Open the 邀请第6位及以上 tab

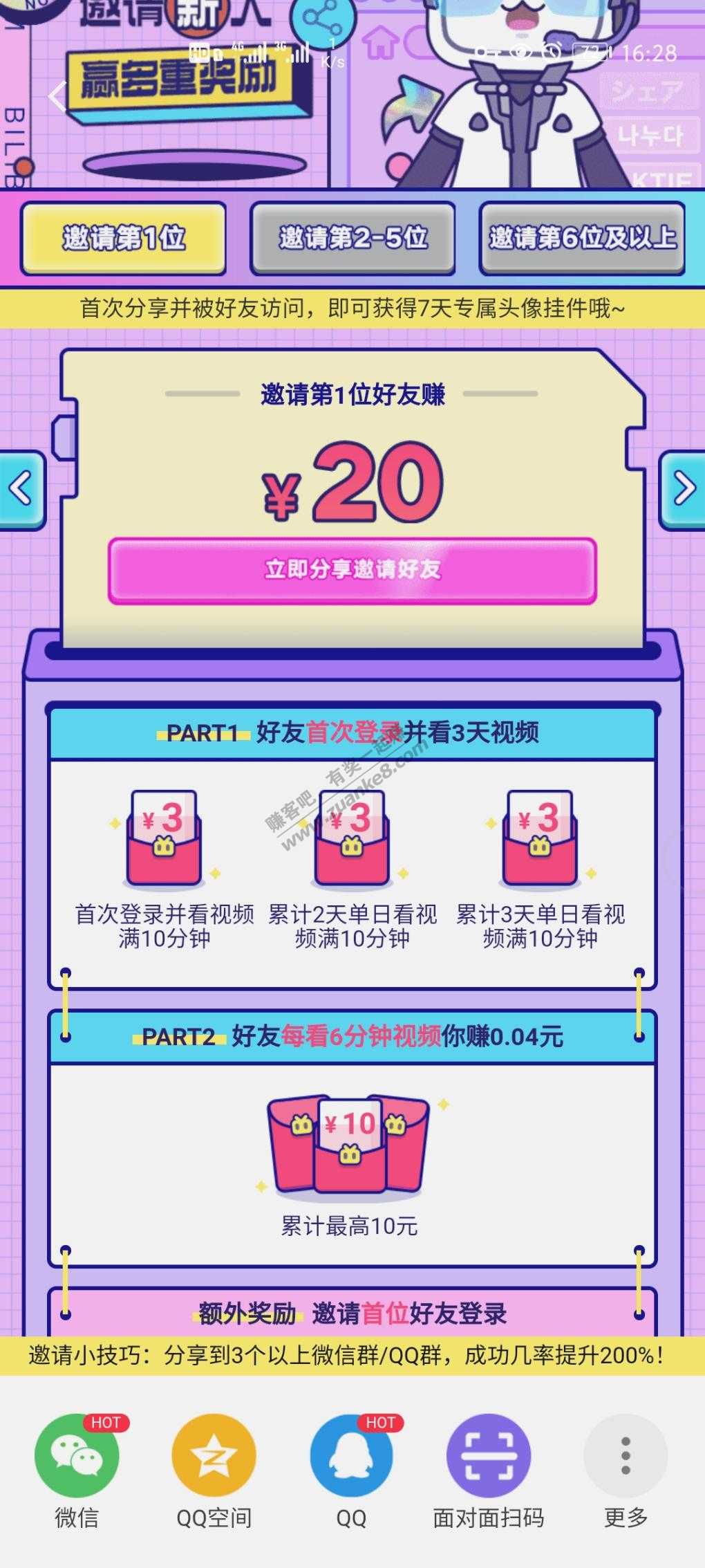pyautogui.click(x=582, y=238)
